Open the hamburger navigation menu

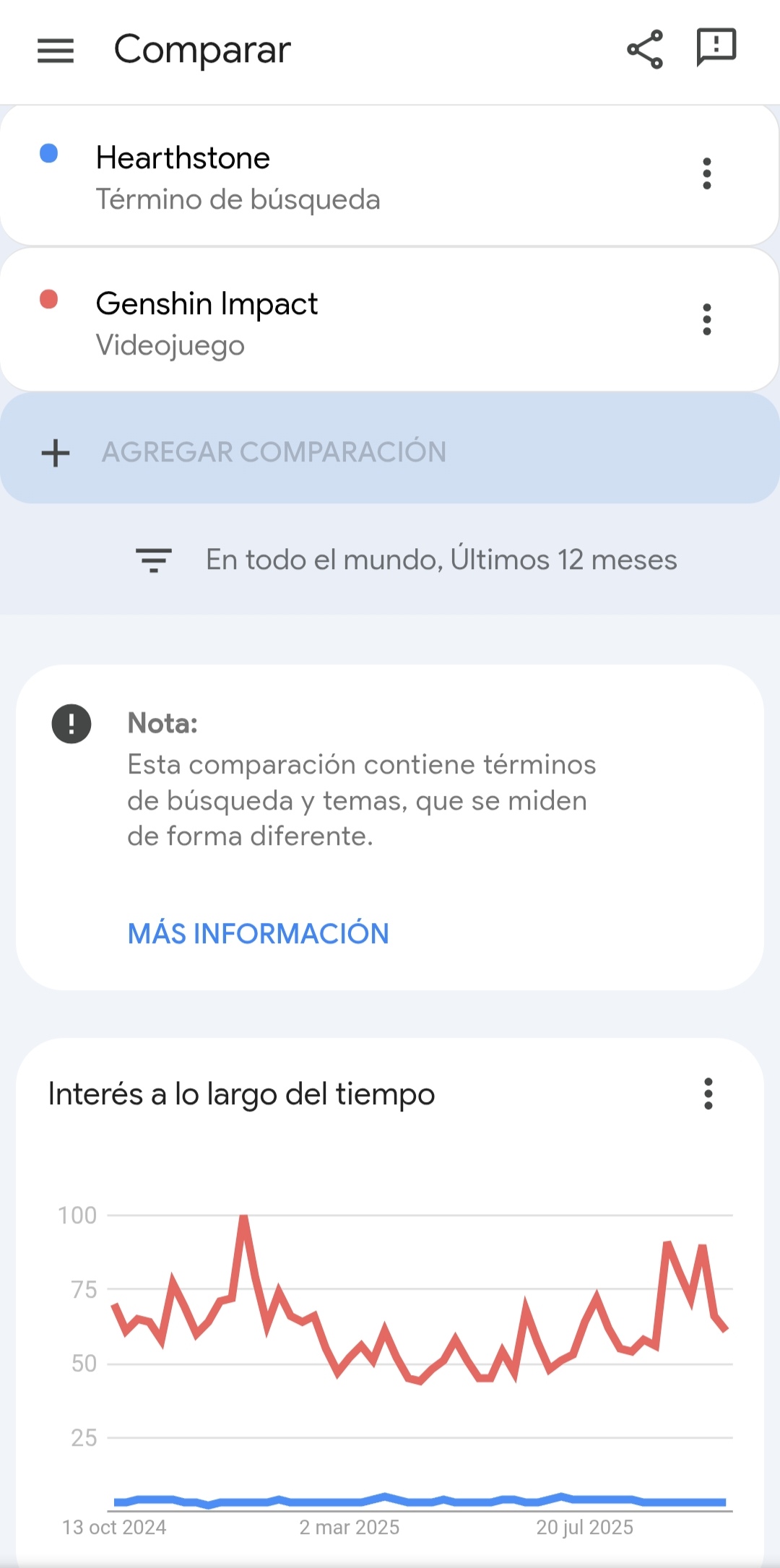point(56,51)
